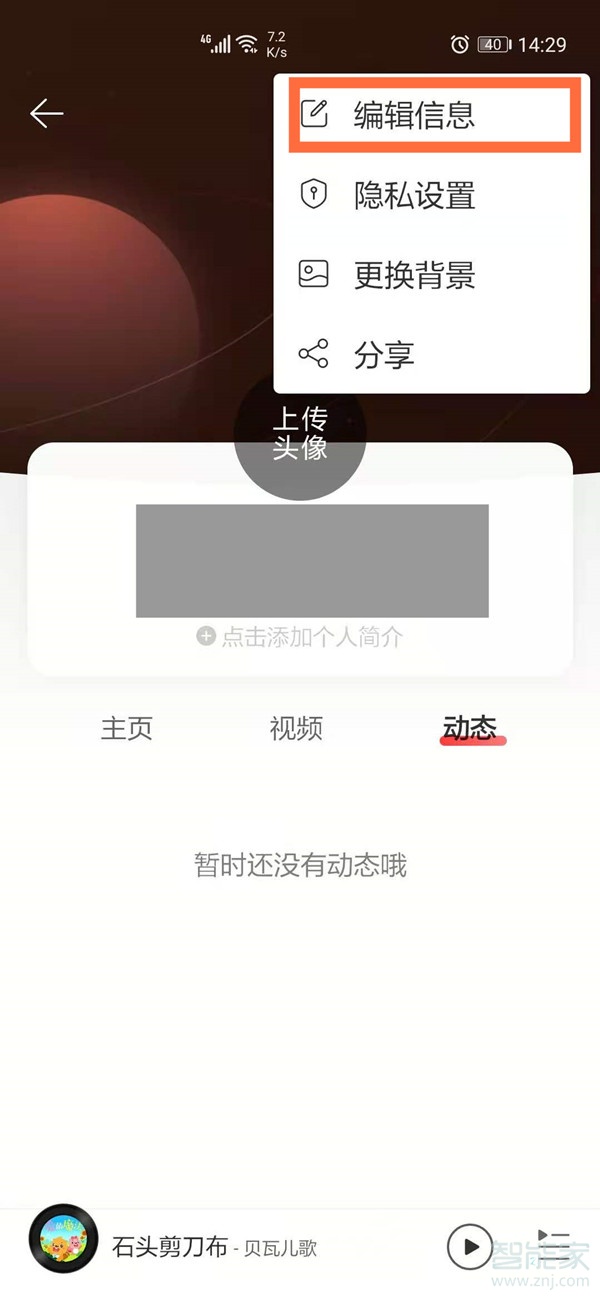Select the 动态 tab
600x1300 pixels.
point(470,728)
